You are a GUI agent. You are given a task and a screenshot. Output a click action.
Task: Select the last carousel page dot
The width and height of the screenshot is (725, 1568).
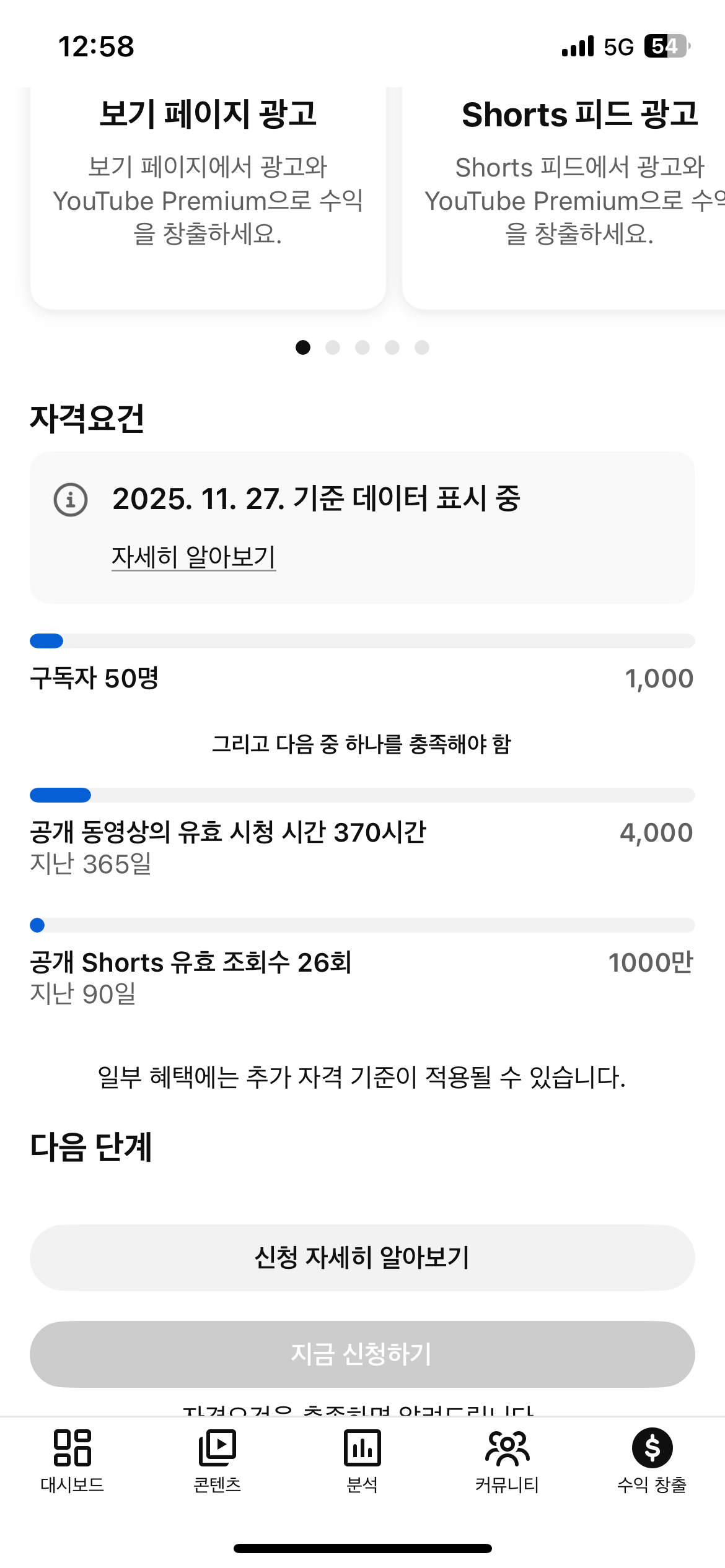(423, 348)
